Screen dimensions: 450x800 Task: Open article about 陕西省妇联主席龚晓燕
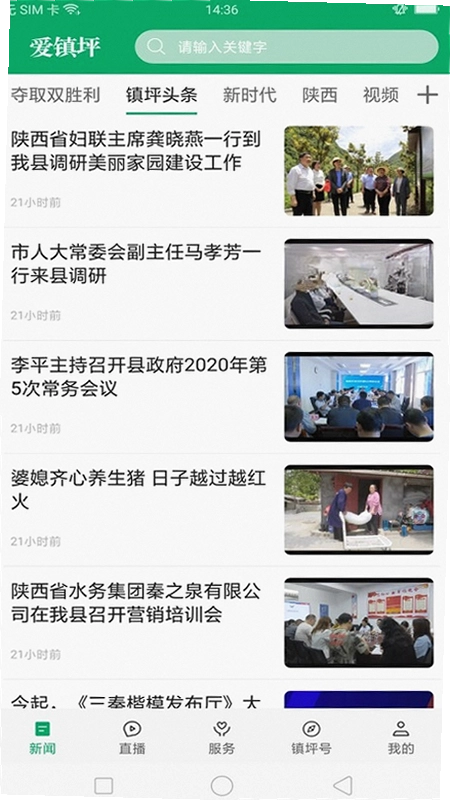pyautogui.click(x=222, y=170)
